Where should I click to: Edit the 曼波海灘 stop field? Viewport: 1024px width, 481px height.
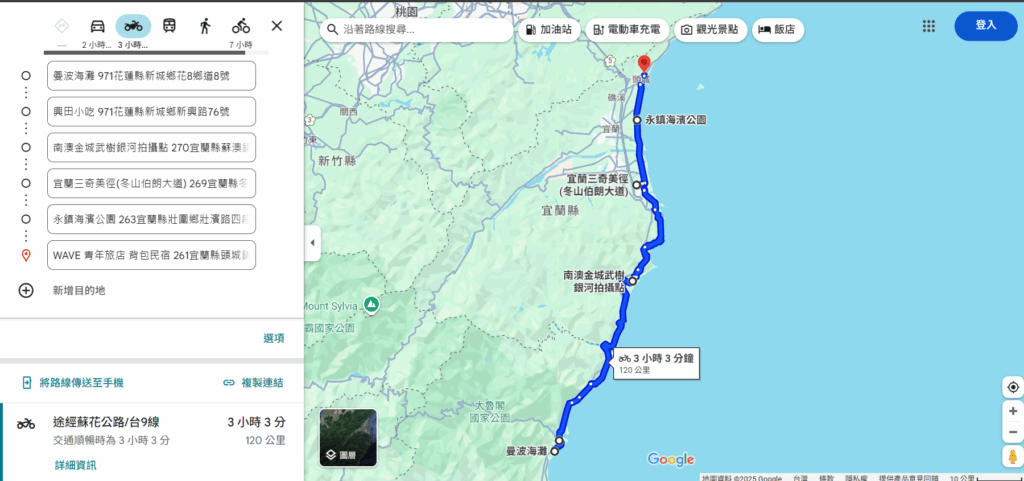151,76
